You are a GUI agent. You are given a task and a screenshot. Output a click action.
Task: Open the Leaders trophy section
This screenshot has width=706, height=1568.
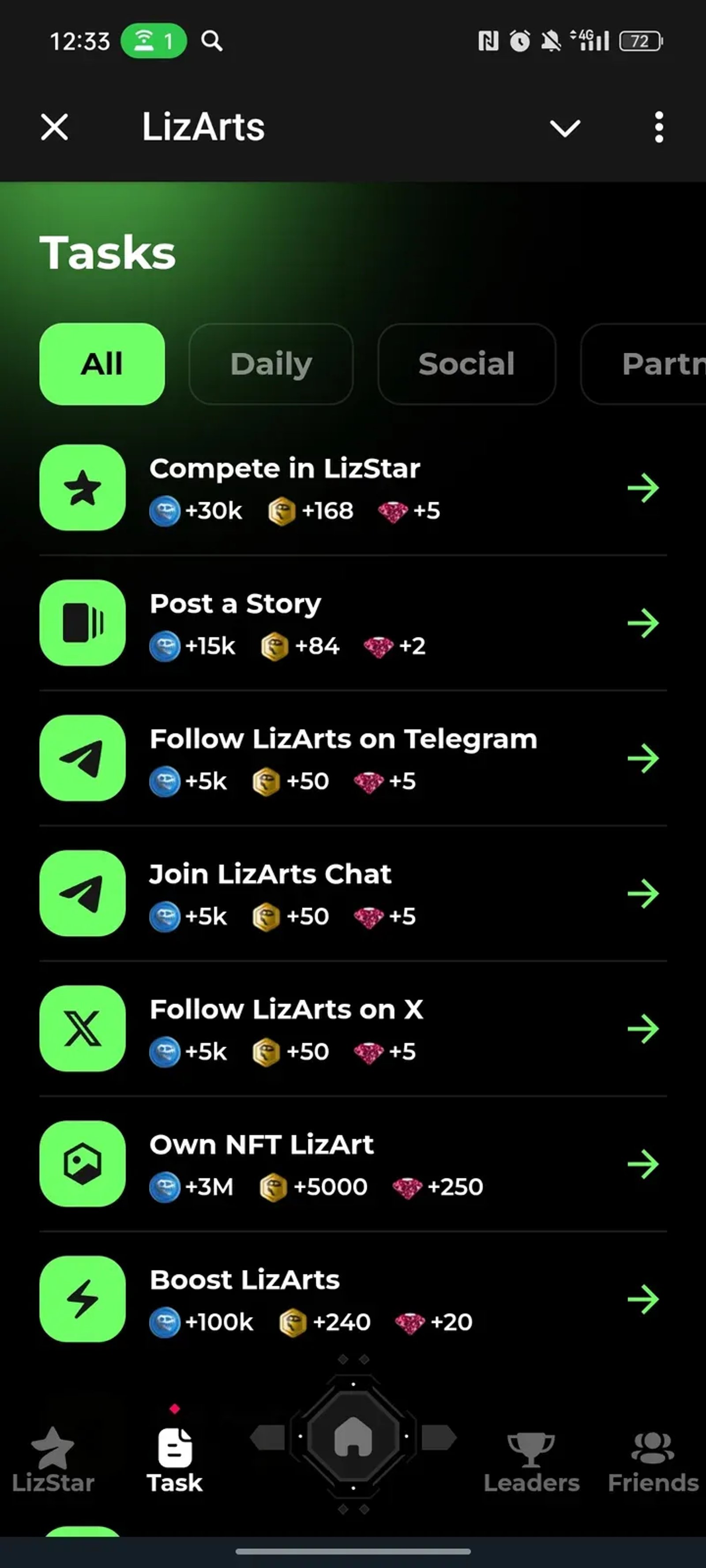click(531, 1455)
